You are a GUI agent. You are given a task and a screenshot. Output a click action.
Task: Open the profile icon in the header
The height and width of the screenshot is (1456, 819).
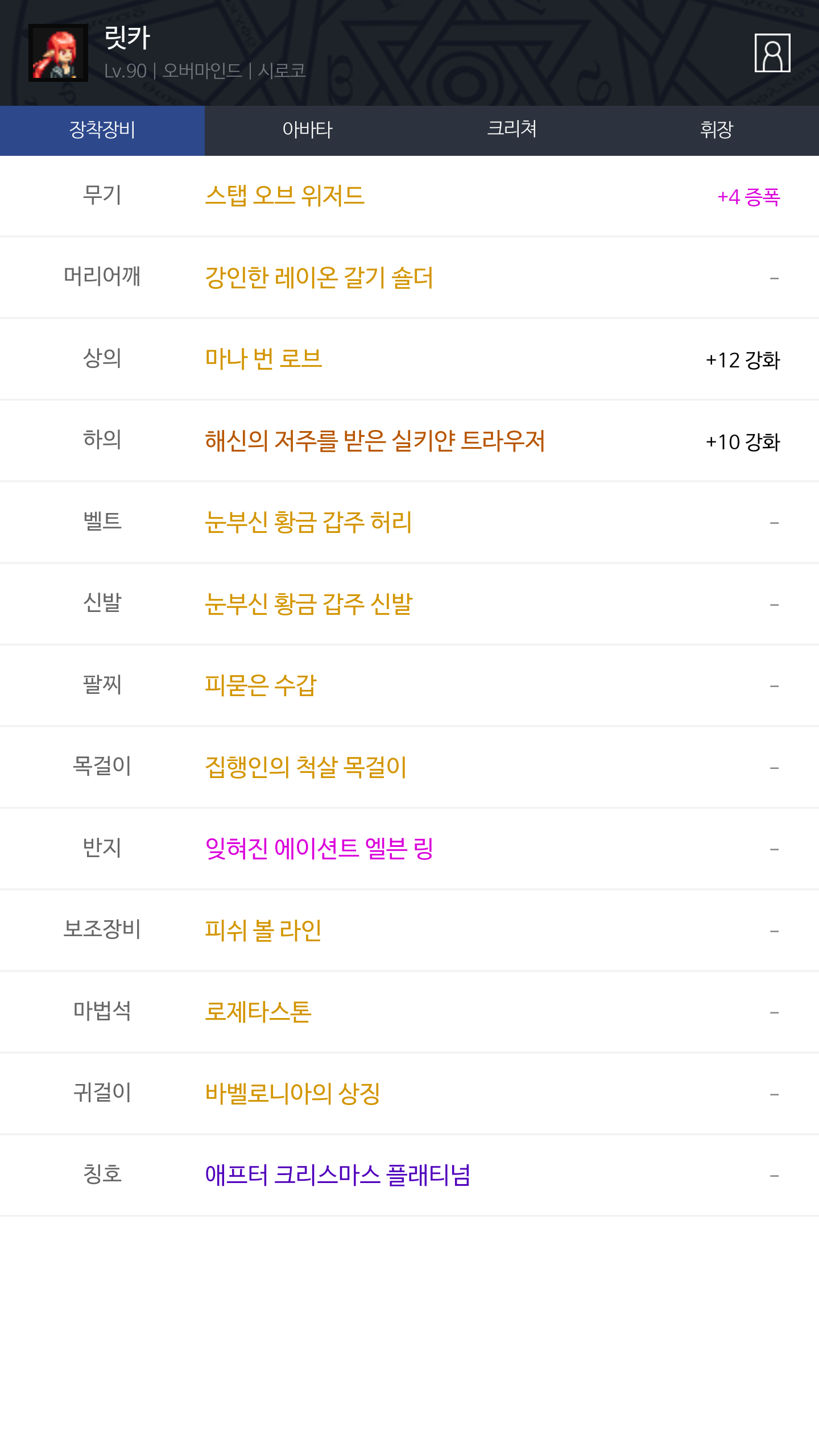(x=772, y=53)
